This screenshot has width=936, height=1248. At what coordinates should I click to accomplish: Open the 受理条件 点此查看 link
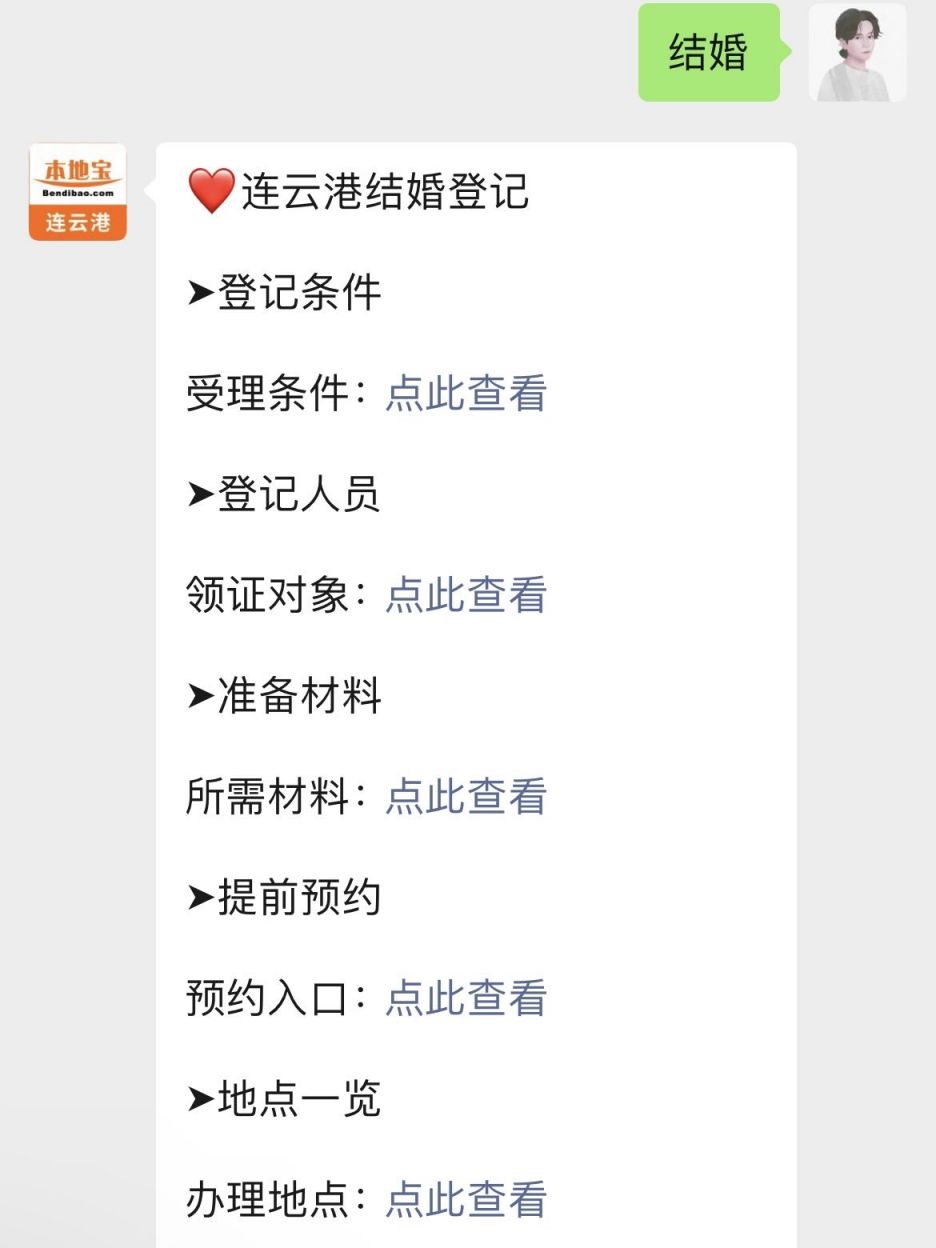click(x=466, y=394)
